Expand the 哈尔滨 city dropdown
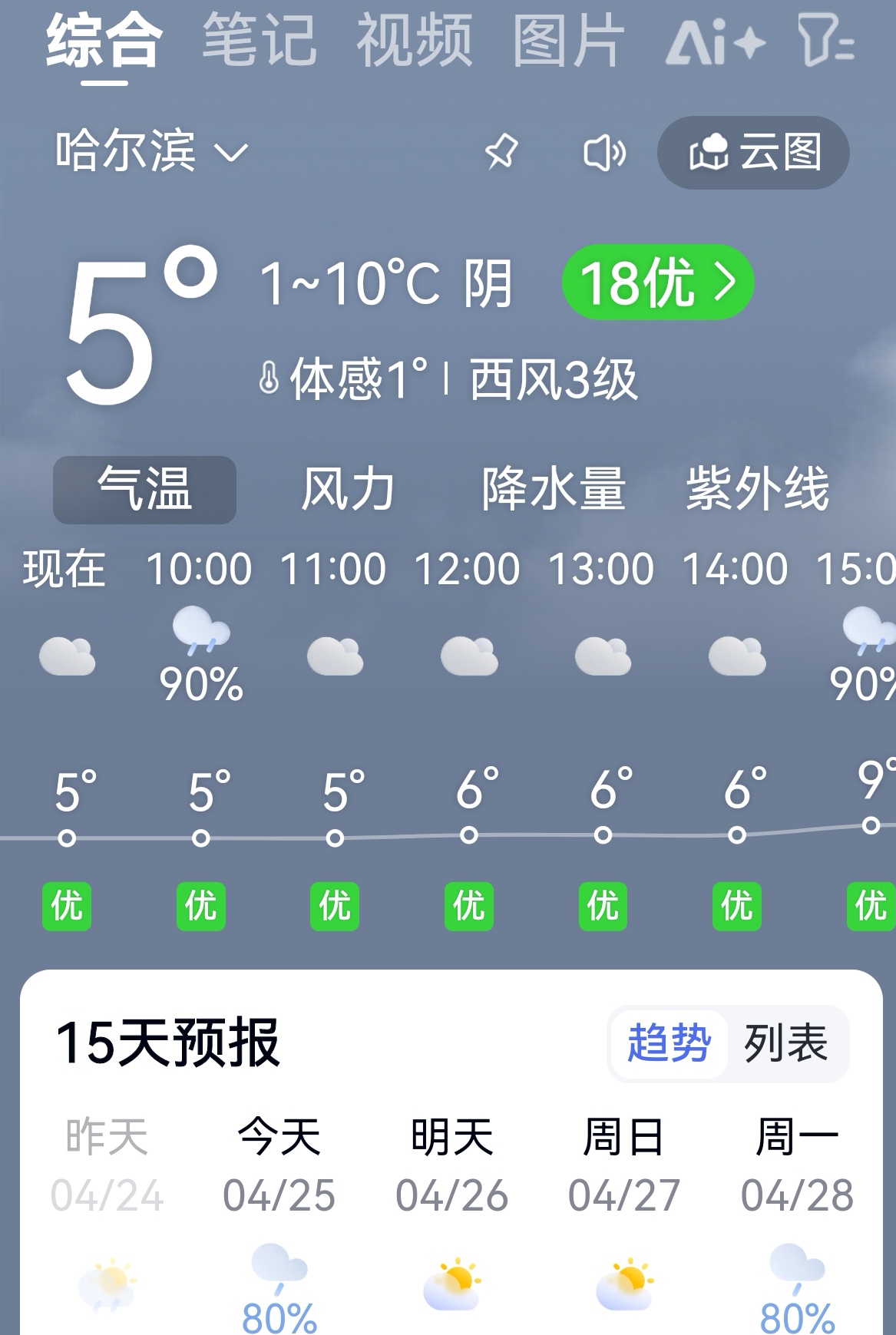Image resolution: width=896 pixels, height=1335 pixels. pos(151,151)
